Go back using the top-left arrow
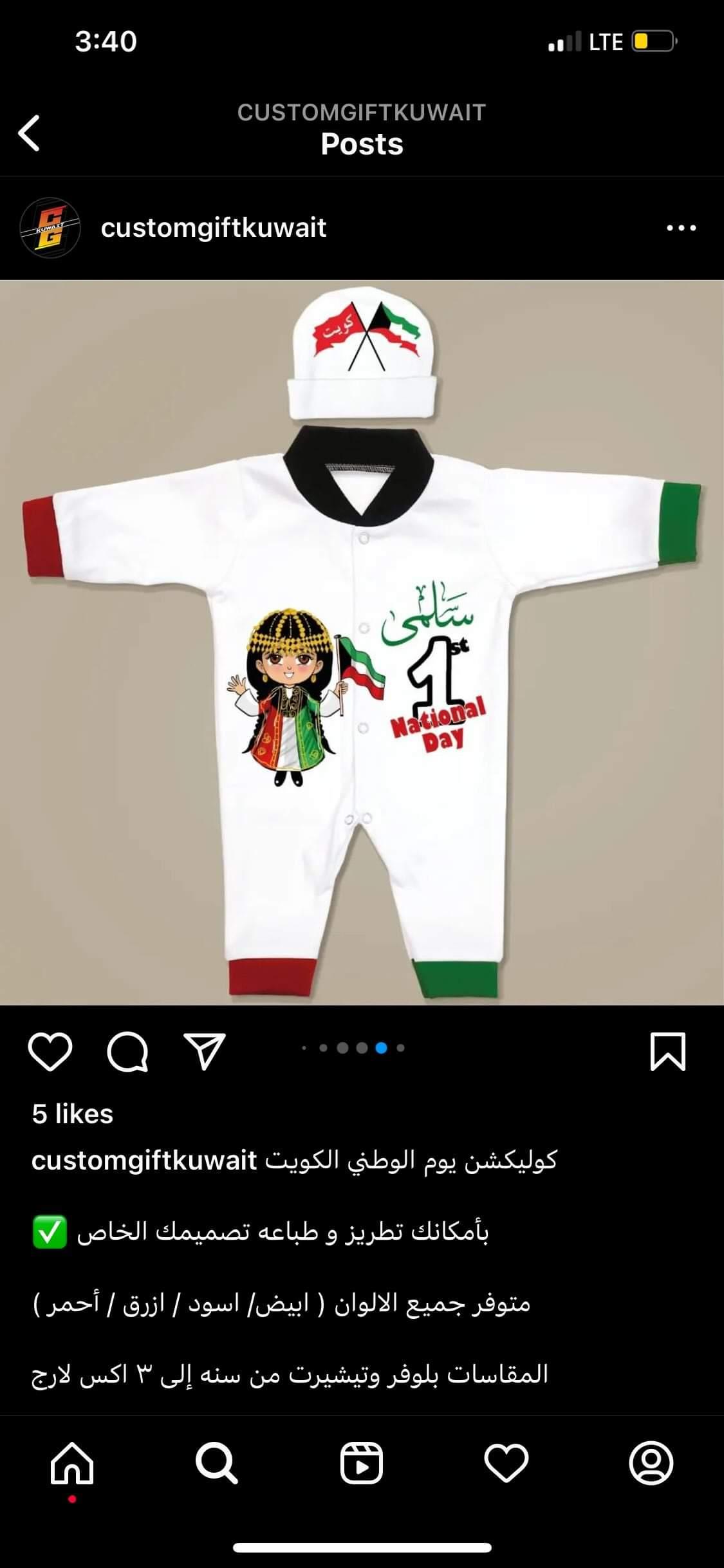This screenshot has height=1568, width=724. click(30, 133)
